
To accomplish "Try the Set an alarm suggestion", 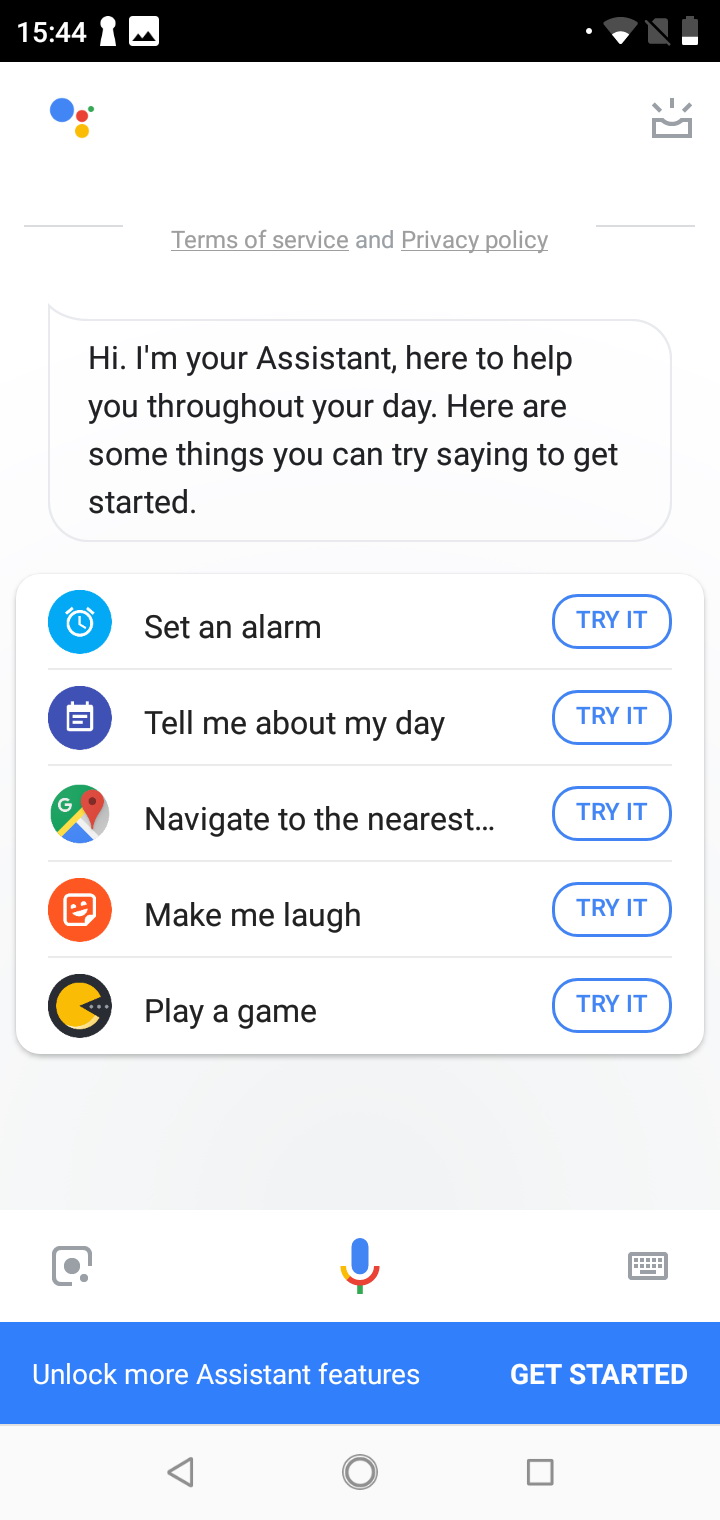I will click(611, 621).
